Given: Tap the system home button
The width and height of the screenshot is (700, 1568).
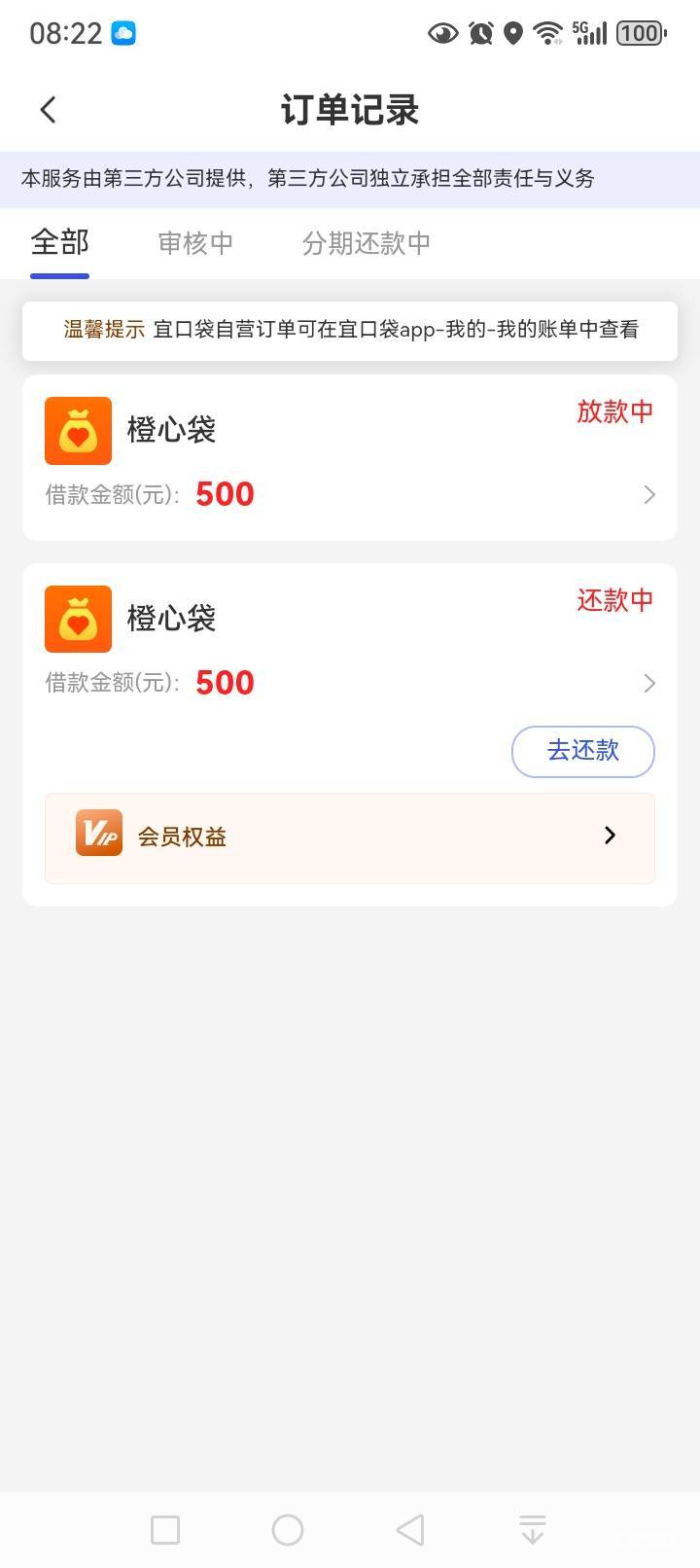Looking at the screenshot, I should [x=288, y=1530].
